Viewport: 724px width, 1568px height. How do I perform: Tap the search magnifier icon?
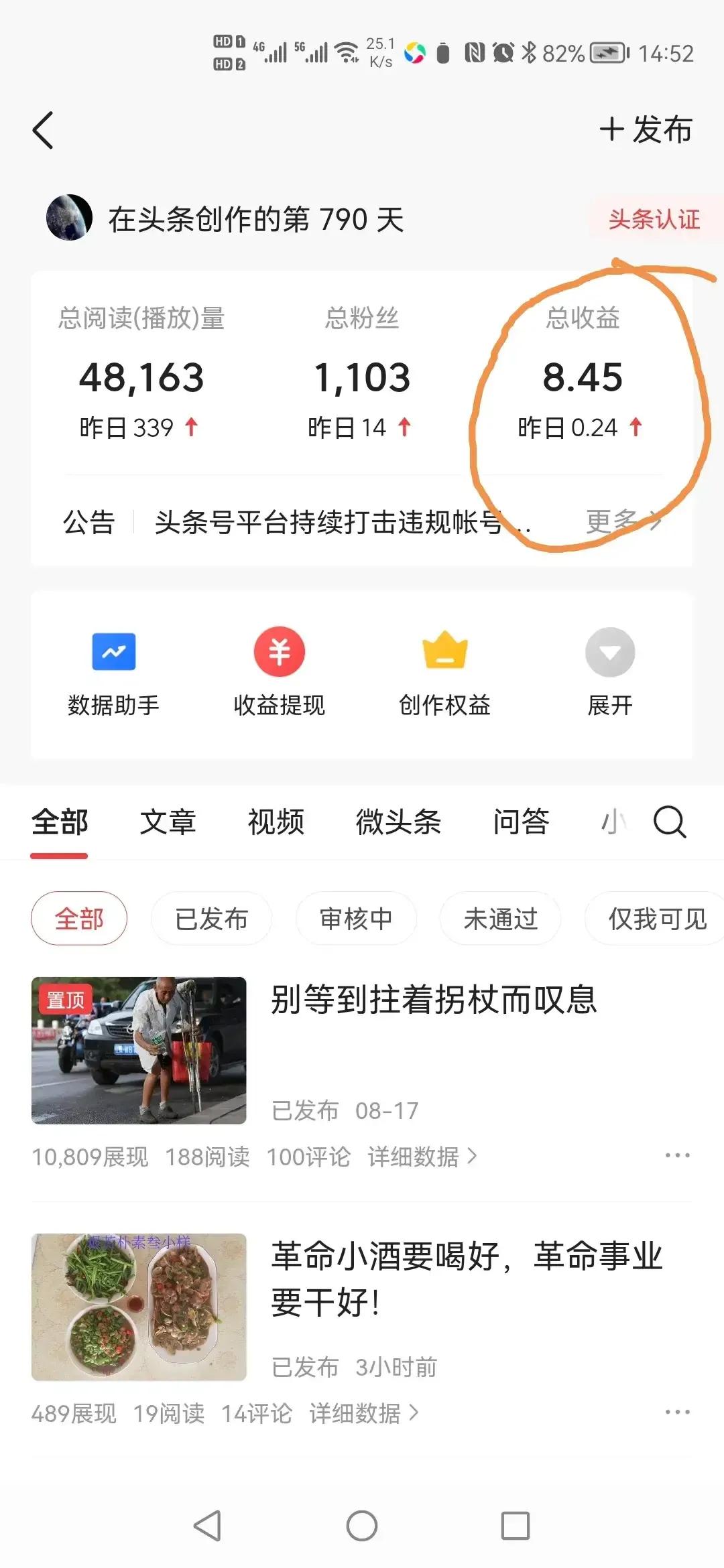(x=668, y=822)
